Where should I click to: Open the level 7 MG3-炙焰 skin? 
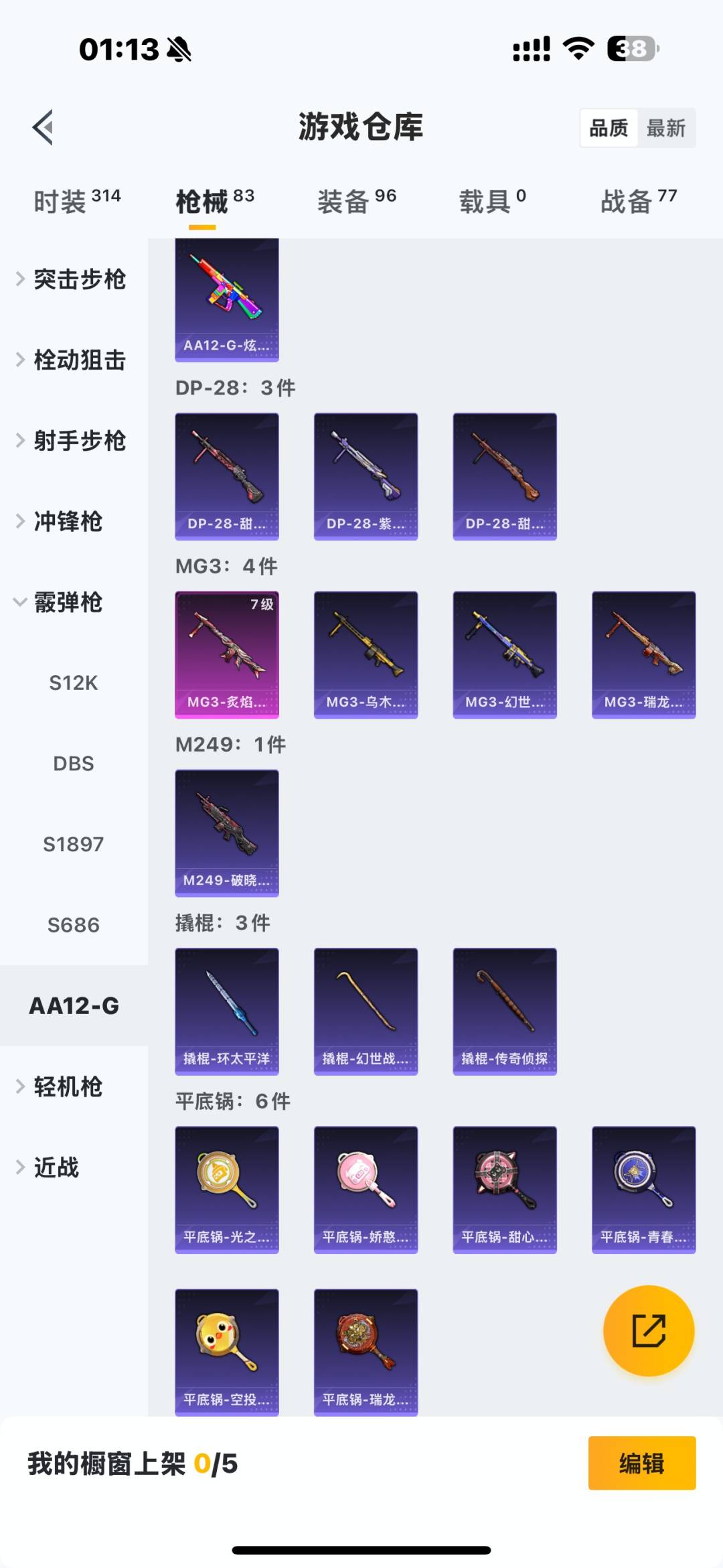click(x=227, y=654)
